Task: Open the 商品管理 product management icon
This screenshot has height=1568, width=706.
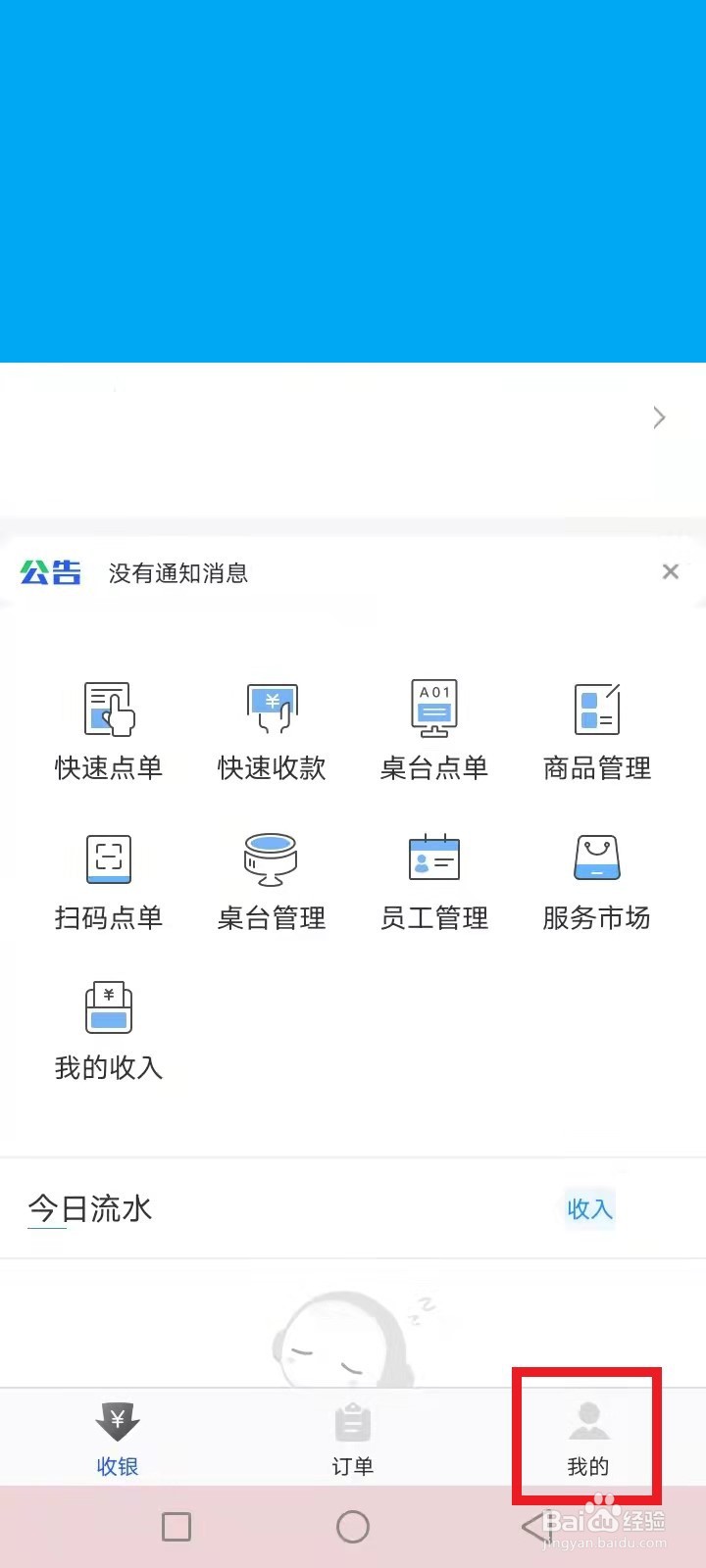Action: pyautogui.click(x=594, y=730)
